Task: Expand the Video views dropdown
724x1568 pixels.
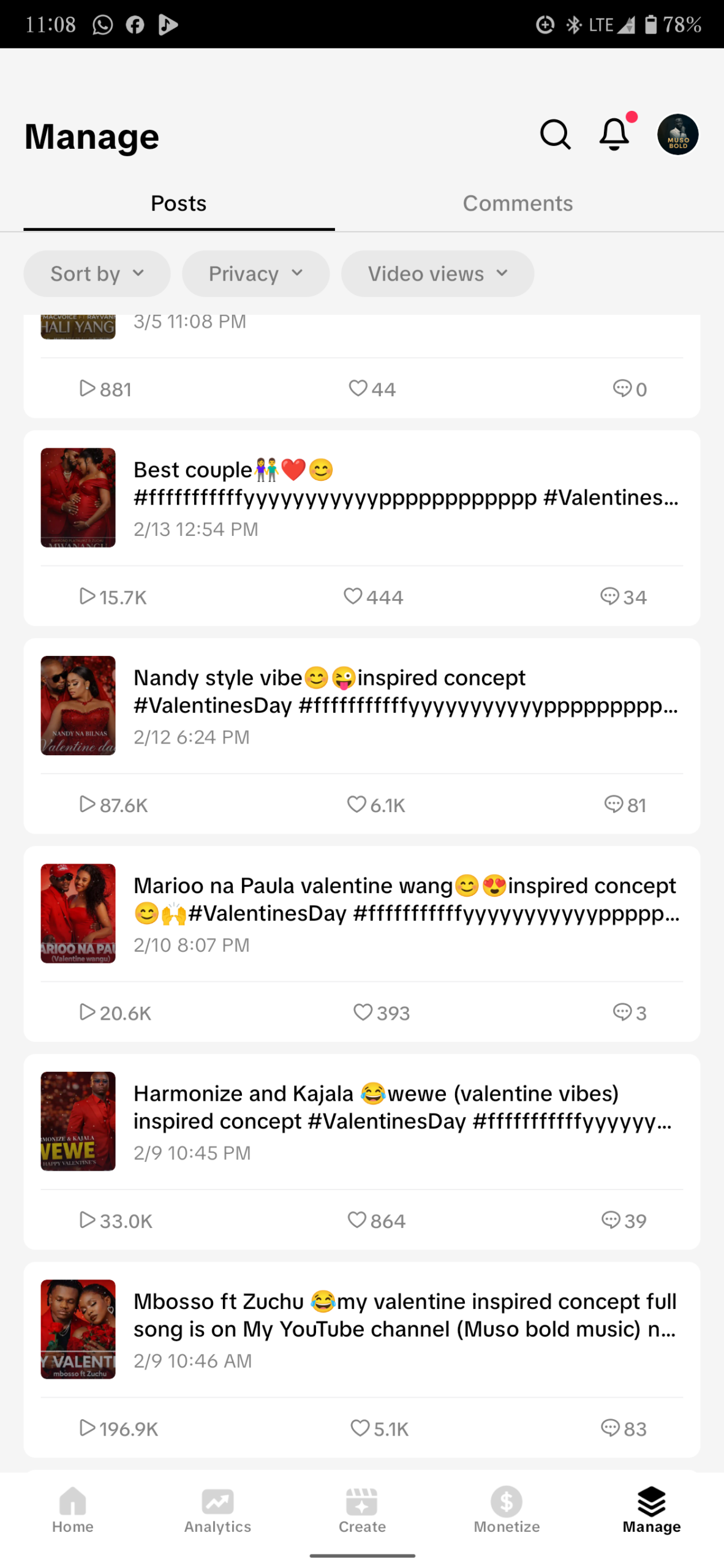Action: pyautogui.click(x=437, y=274)
